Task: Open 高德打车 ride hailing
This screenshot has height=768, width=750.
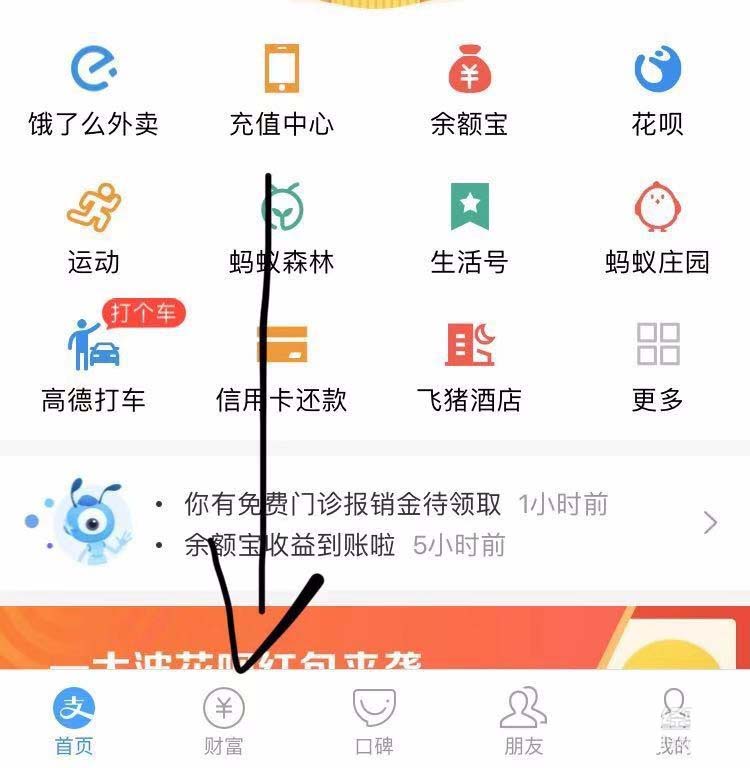Action: click(x=93, y=363)
